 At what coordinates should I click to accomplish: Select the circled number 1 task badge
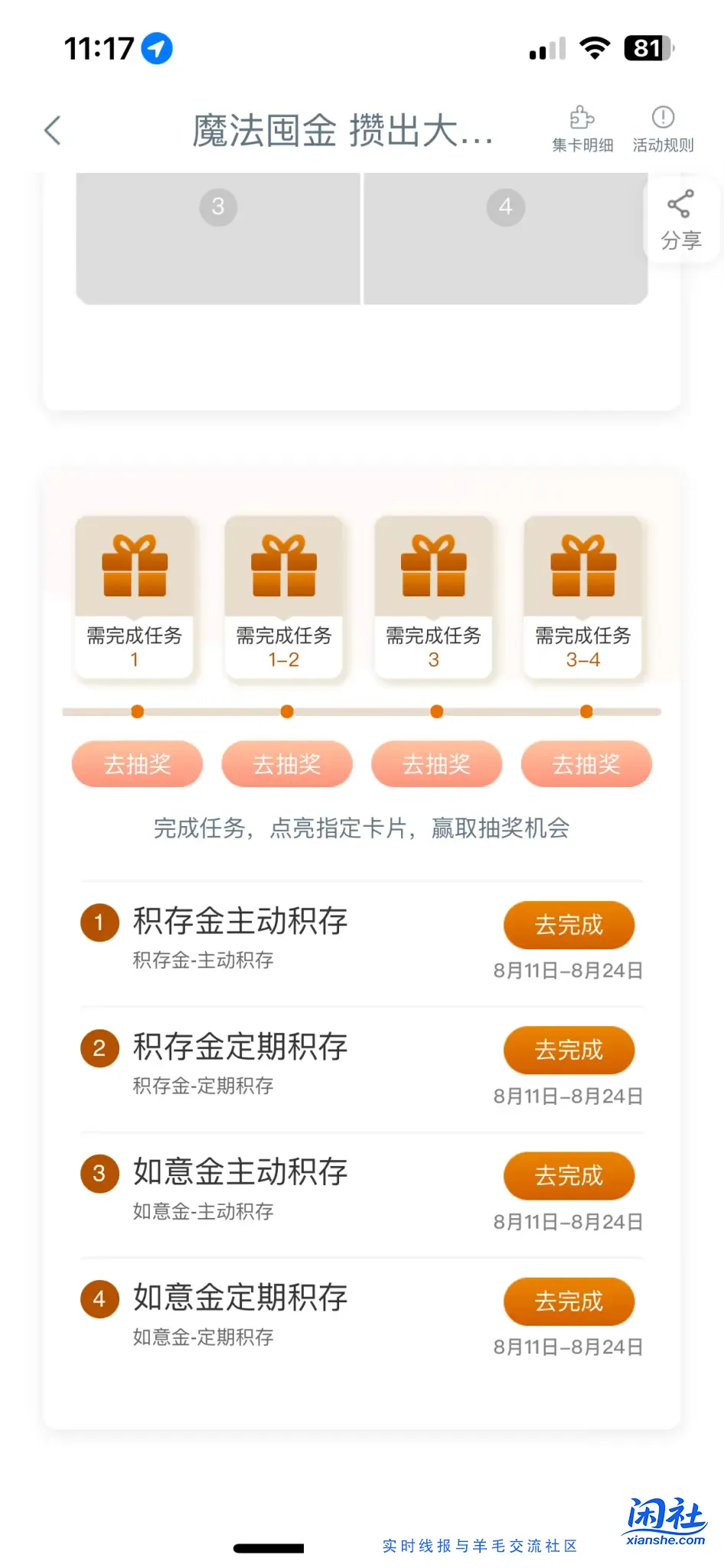point(99,923)
